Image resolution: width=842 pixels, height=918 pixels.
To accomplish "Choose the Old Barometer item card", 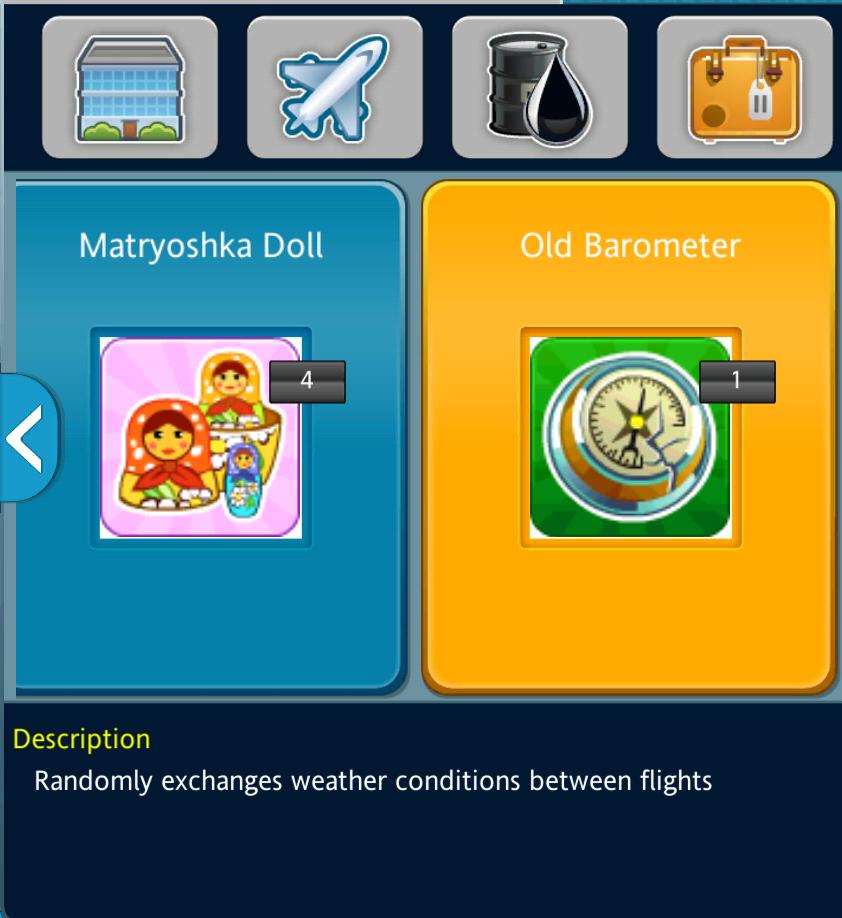I will 629,437.
